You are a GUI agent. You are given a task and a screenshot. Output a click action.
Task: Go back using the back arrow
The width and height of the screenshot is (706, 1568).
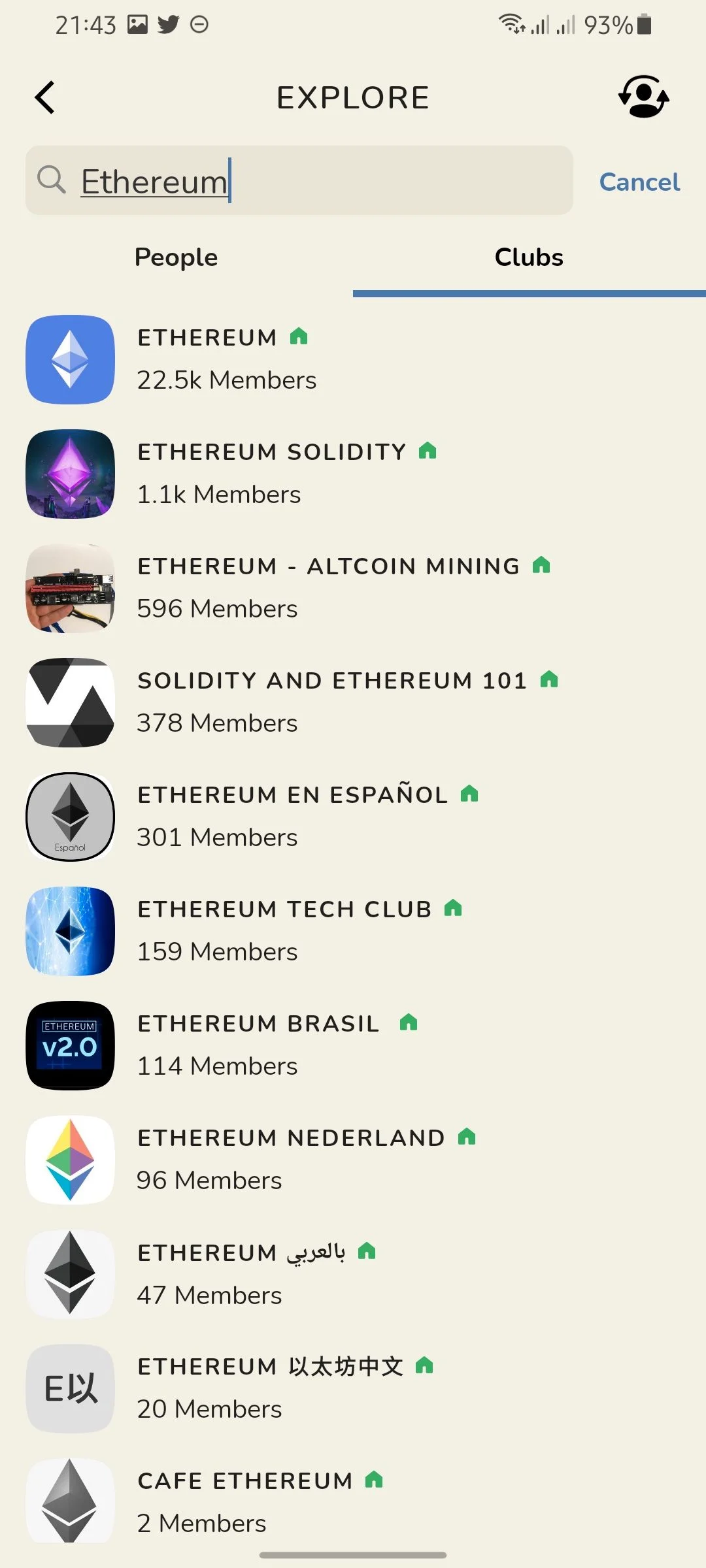pos(44,98)
